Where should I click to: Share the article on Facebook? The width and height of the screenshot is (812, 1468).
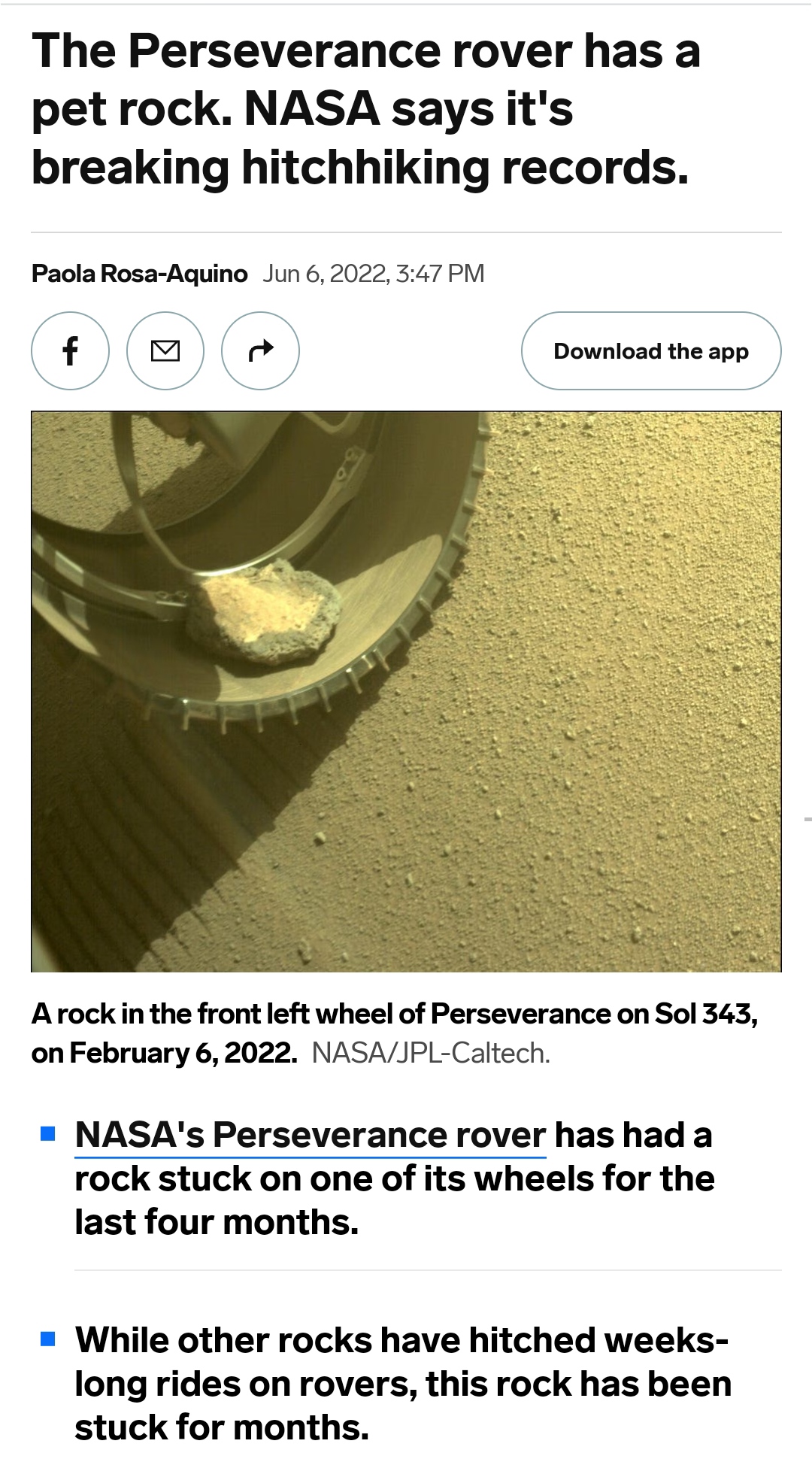click(70, 350)
